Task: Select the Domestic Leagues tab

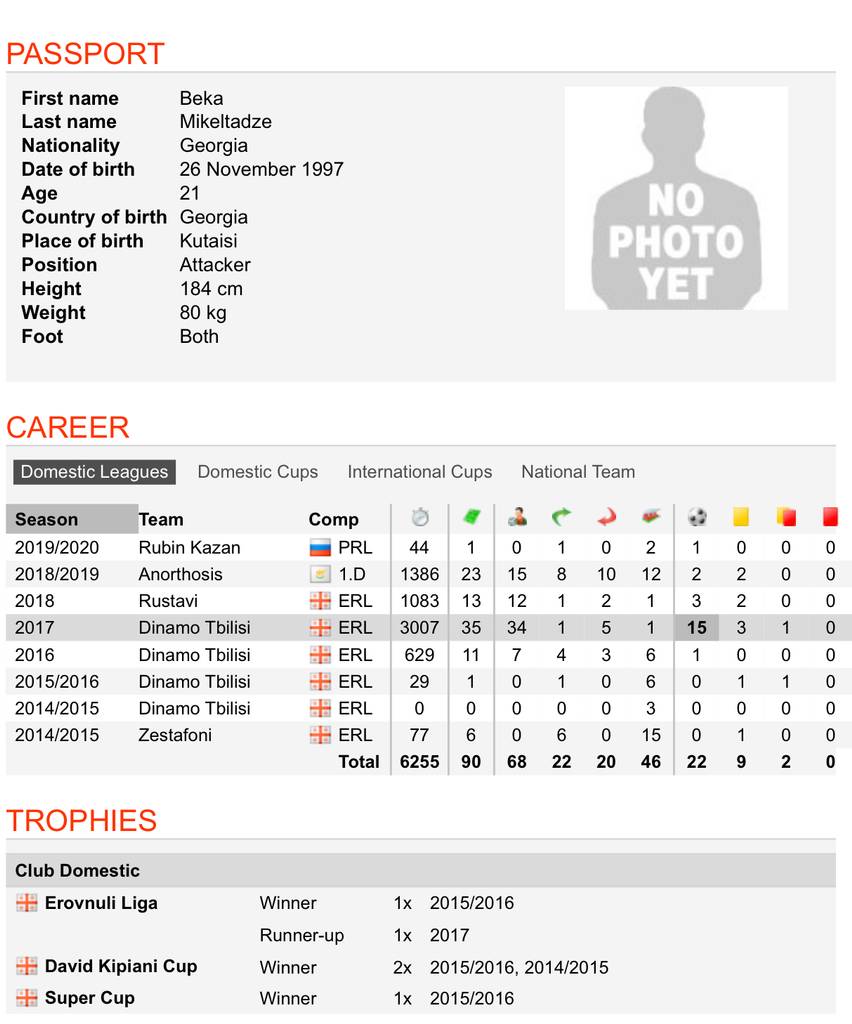Action: click(x=94, y=472)
